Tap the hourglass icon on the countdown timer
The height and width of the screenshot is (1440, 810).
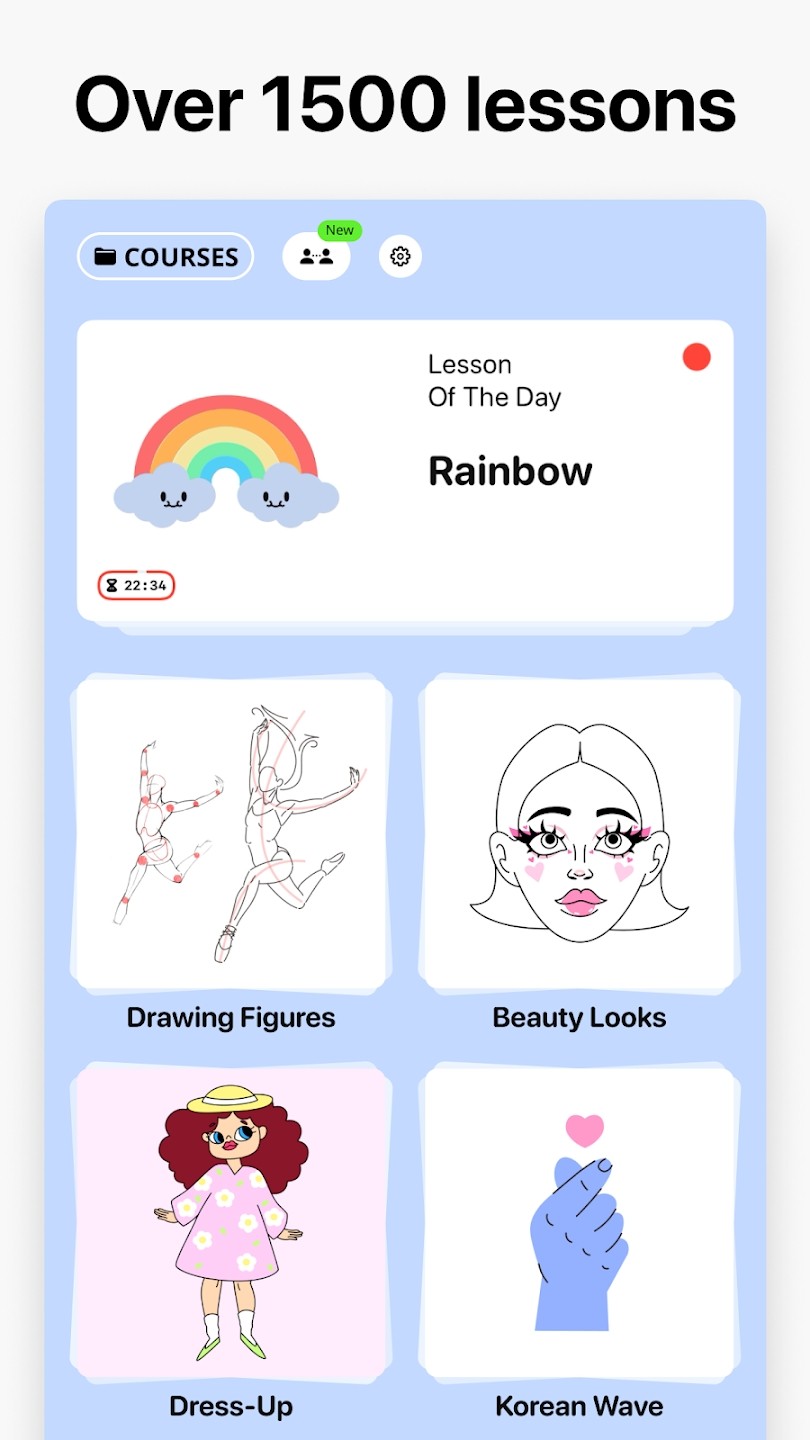coord(112,585)
